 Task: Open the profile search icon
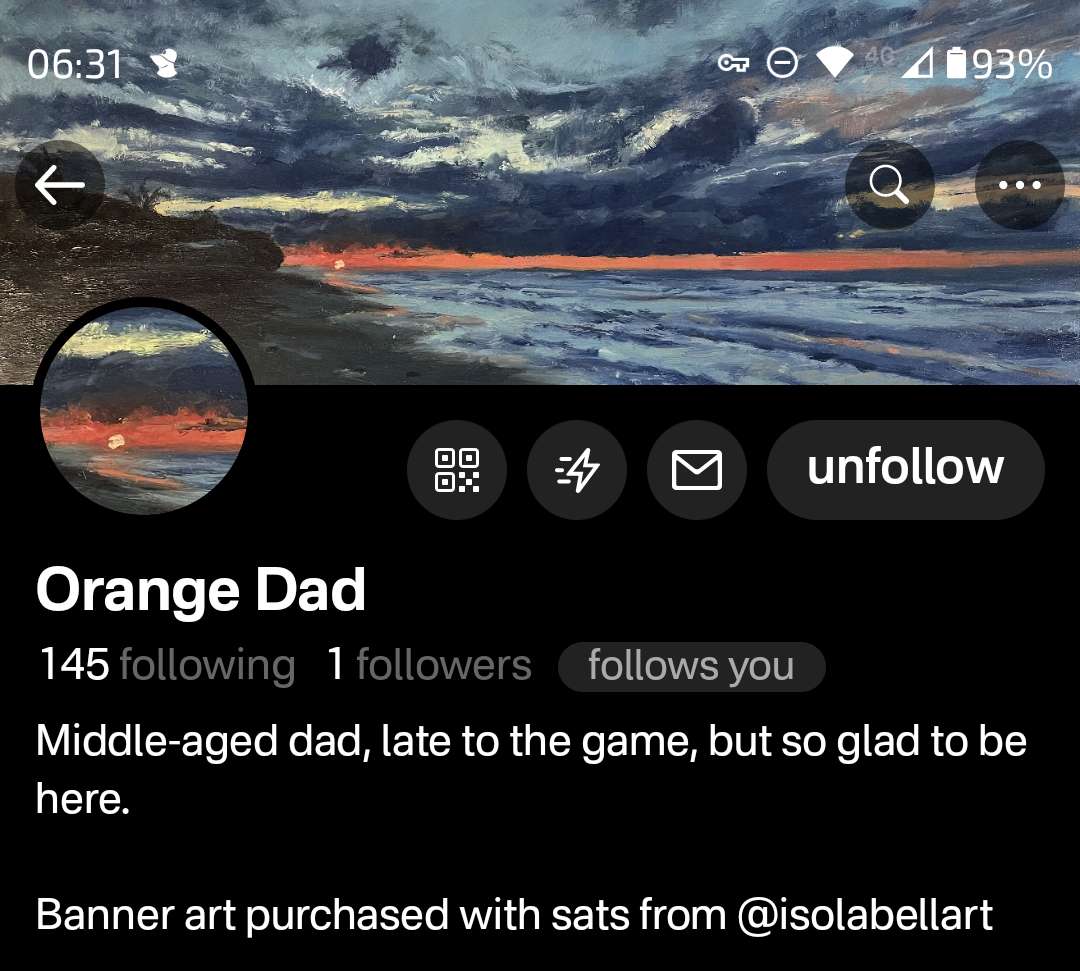tap(889, 185)
